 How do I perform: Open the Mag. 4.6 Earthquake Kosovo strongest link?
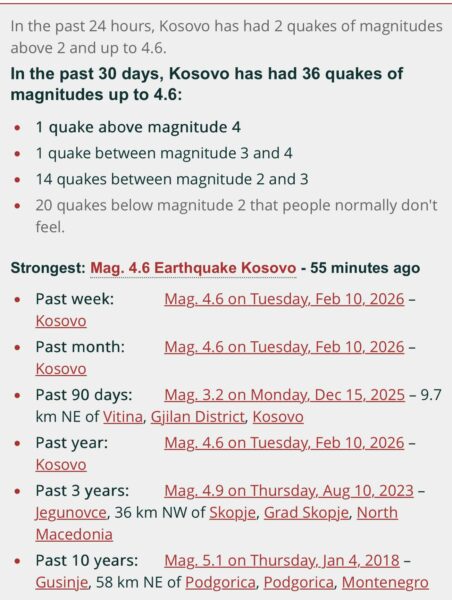pos(193,268)
